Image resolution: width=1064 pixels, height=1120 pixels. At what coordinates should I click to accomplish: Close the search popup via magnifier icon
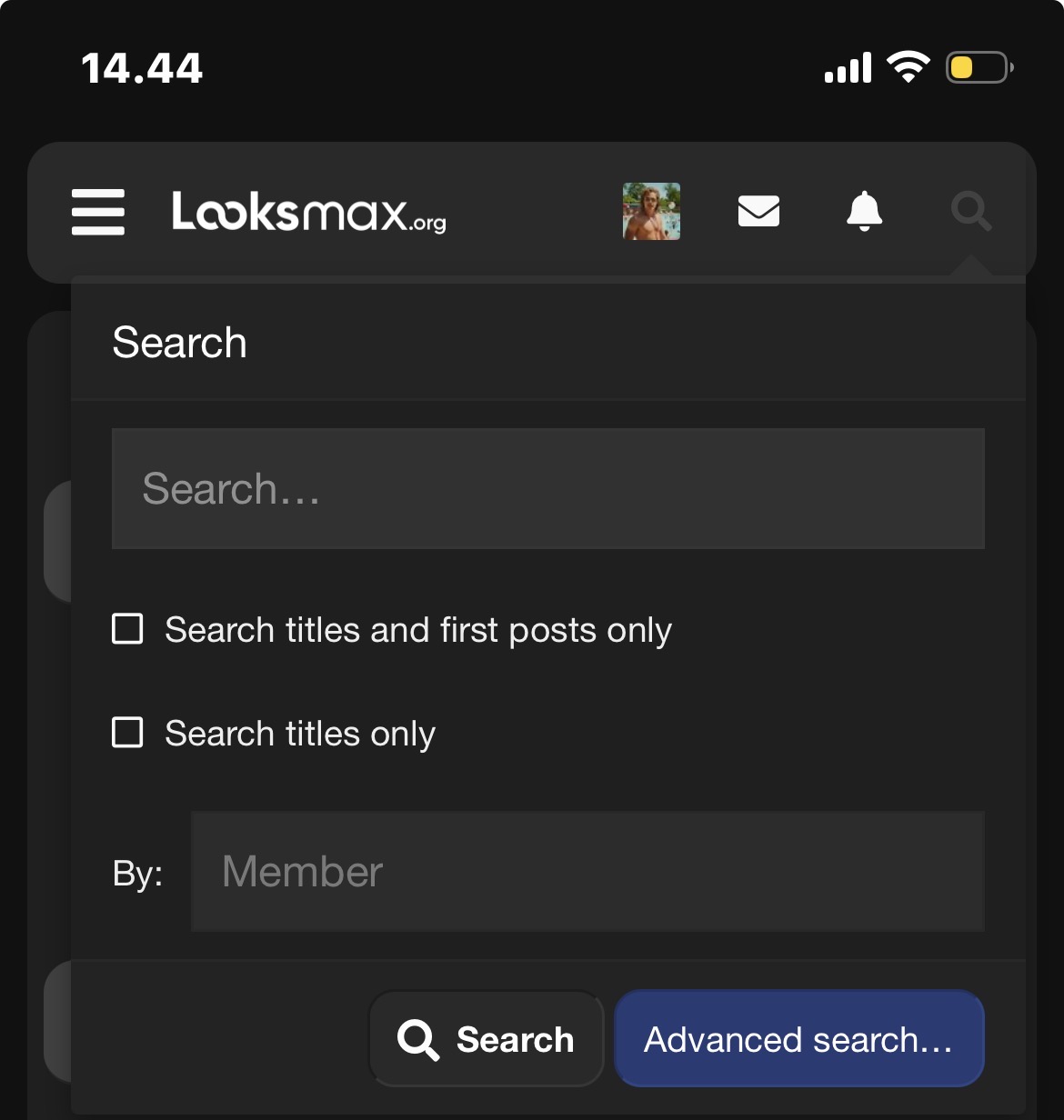(970, 212)
